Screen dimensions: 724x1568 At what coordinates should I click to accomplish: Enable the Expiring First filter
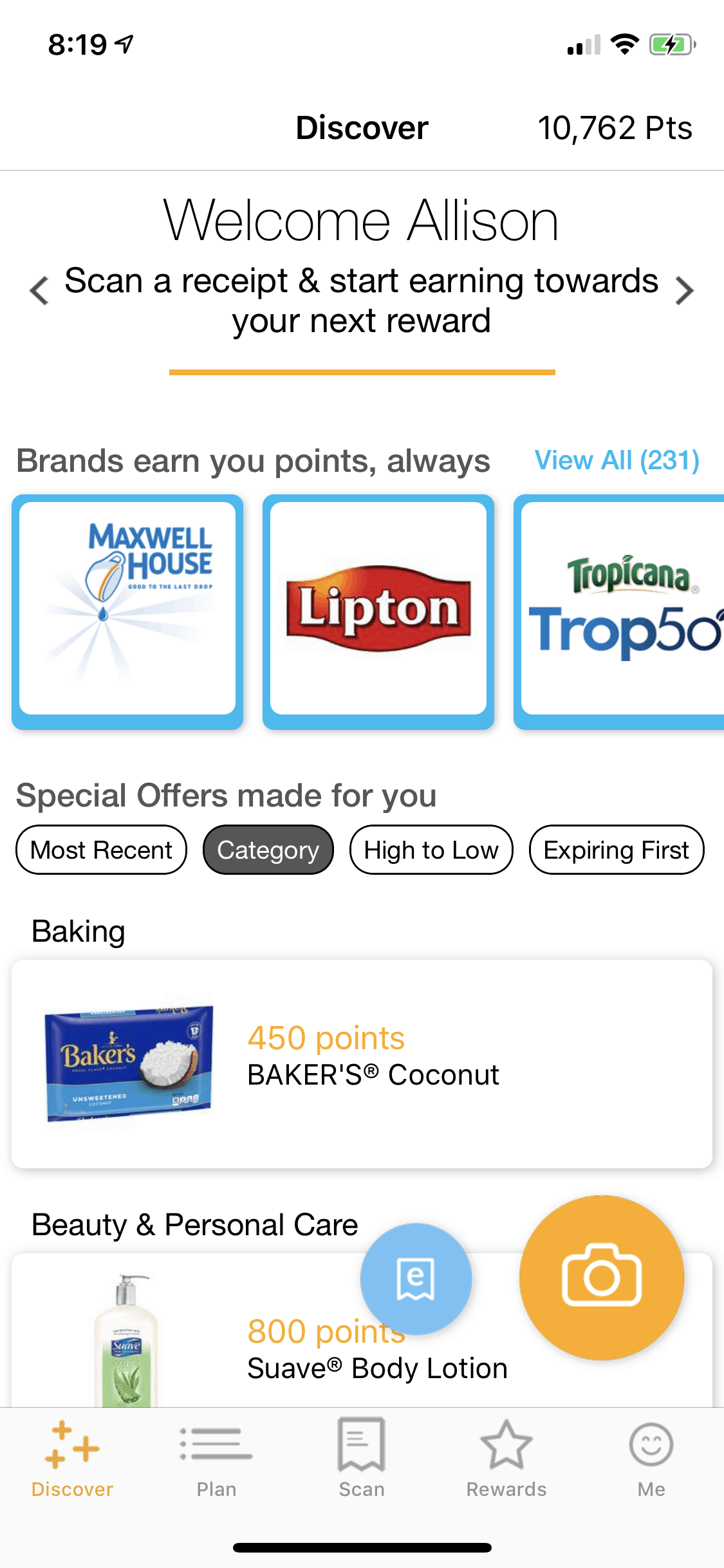click(x=615, y=850)
